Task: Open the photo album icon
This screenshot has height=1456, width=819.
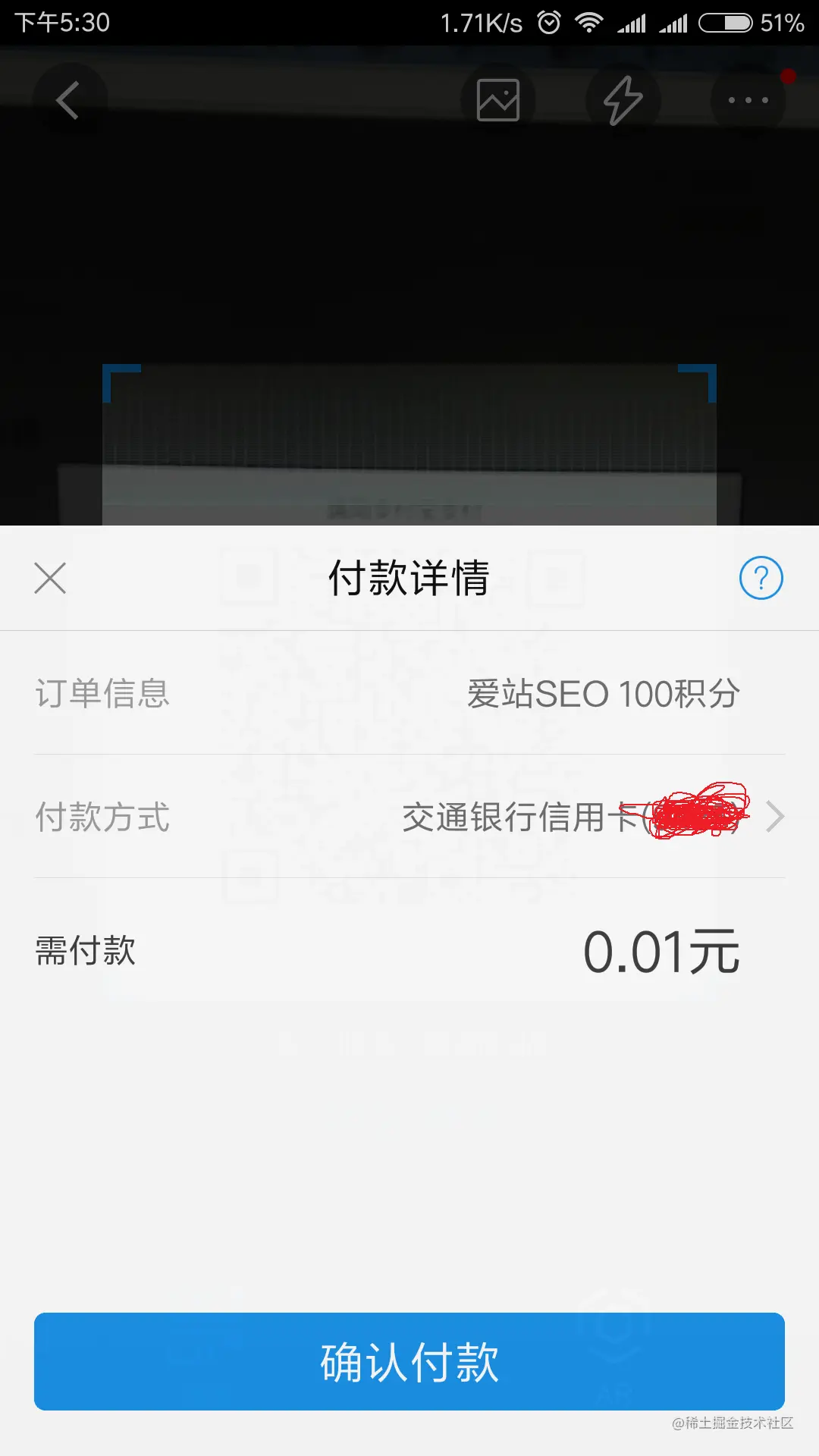Action: tap(498, 100)
